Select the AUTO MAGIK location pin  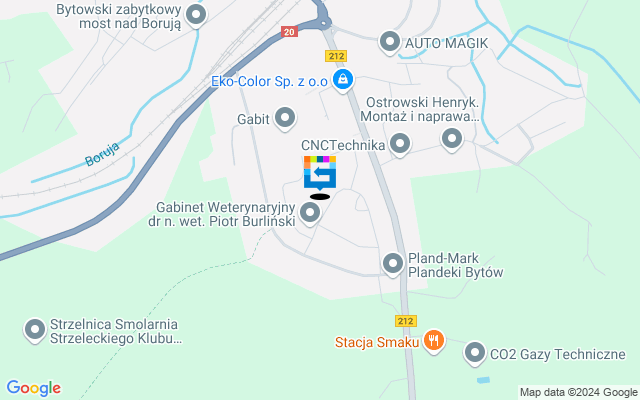tap(390, 42)
